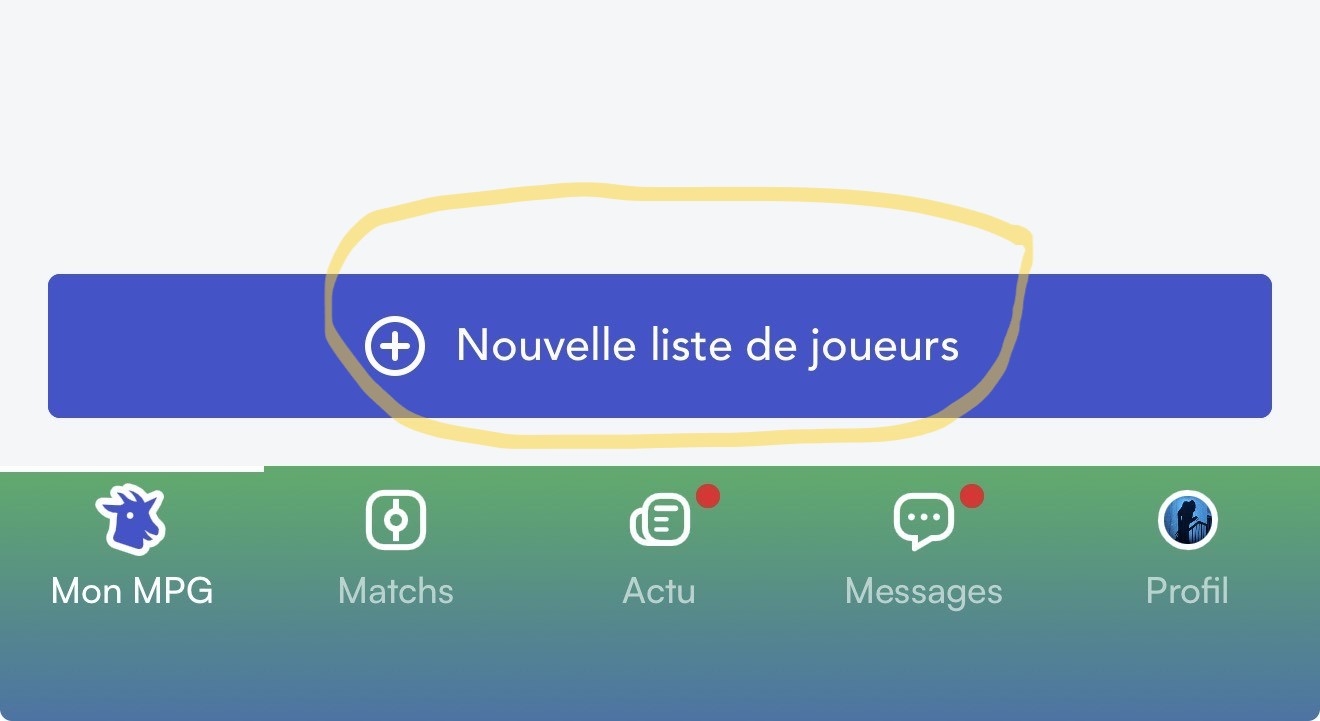Image resolution: width=1320 pixels, height=721 pixels.
Task: Create a new list of players
Action: point(660,346)
